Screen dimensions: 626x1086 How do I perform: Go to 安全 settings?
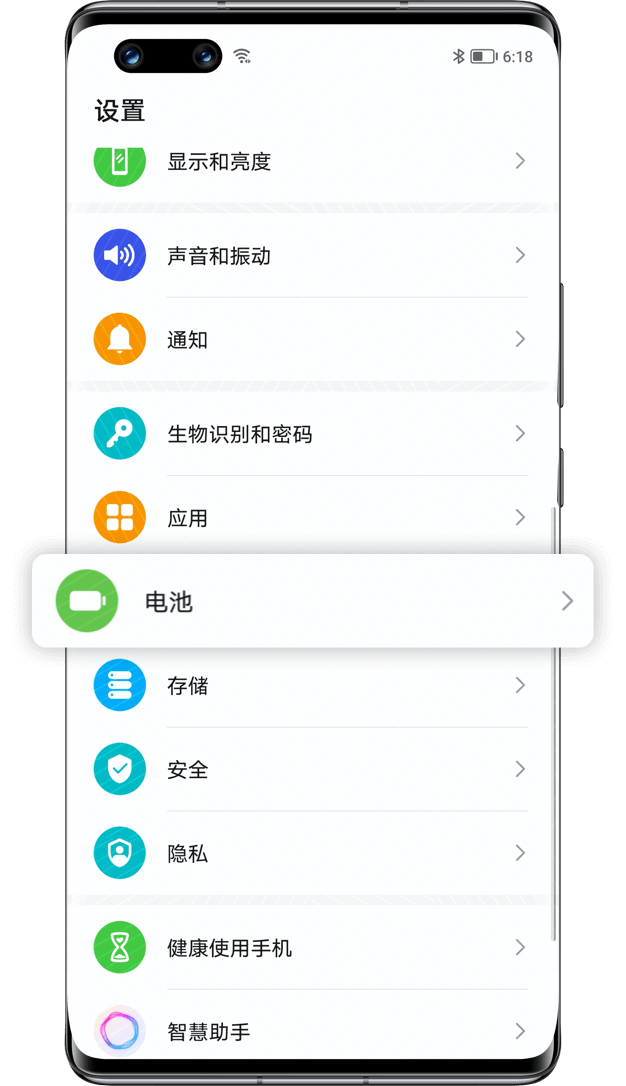[313, 769]
